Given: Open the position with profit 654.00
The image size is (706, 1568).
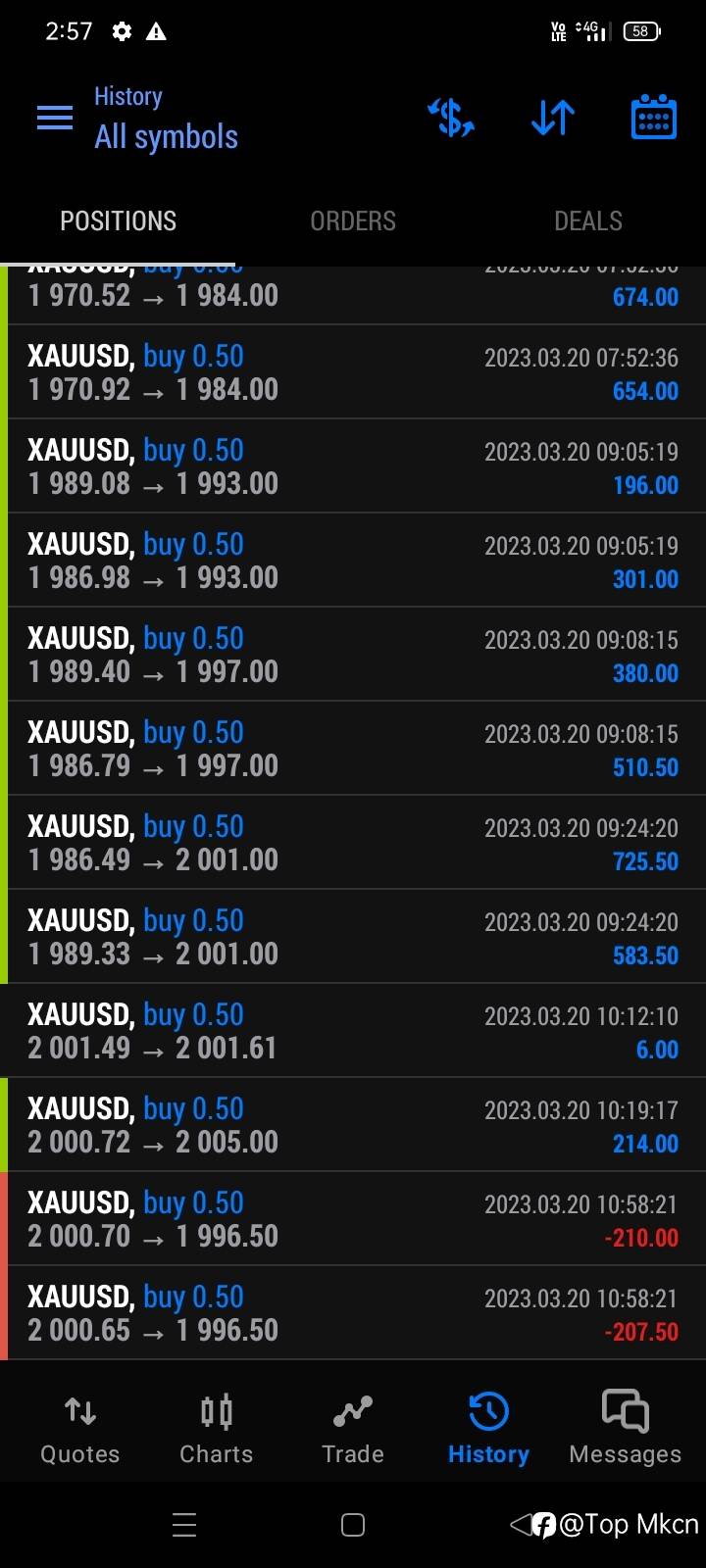Looking at the screenshot, I should coord(353,372).
